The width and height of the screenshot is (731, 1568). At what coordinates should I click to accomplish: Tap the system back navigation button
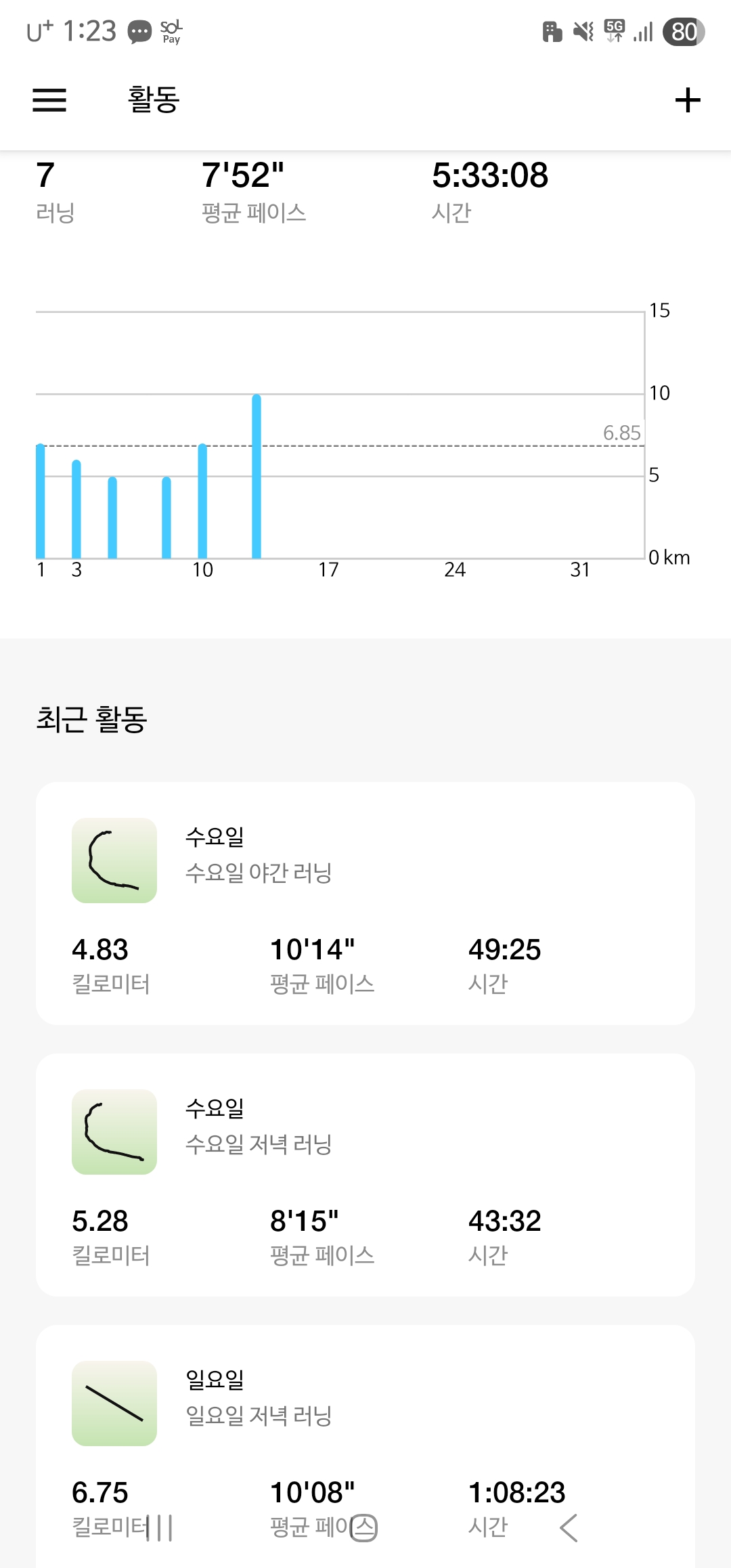569,1528
